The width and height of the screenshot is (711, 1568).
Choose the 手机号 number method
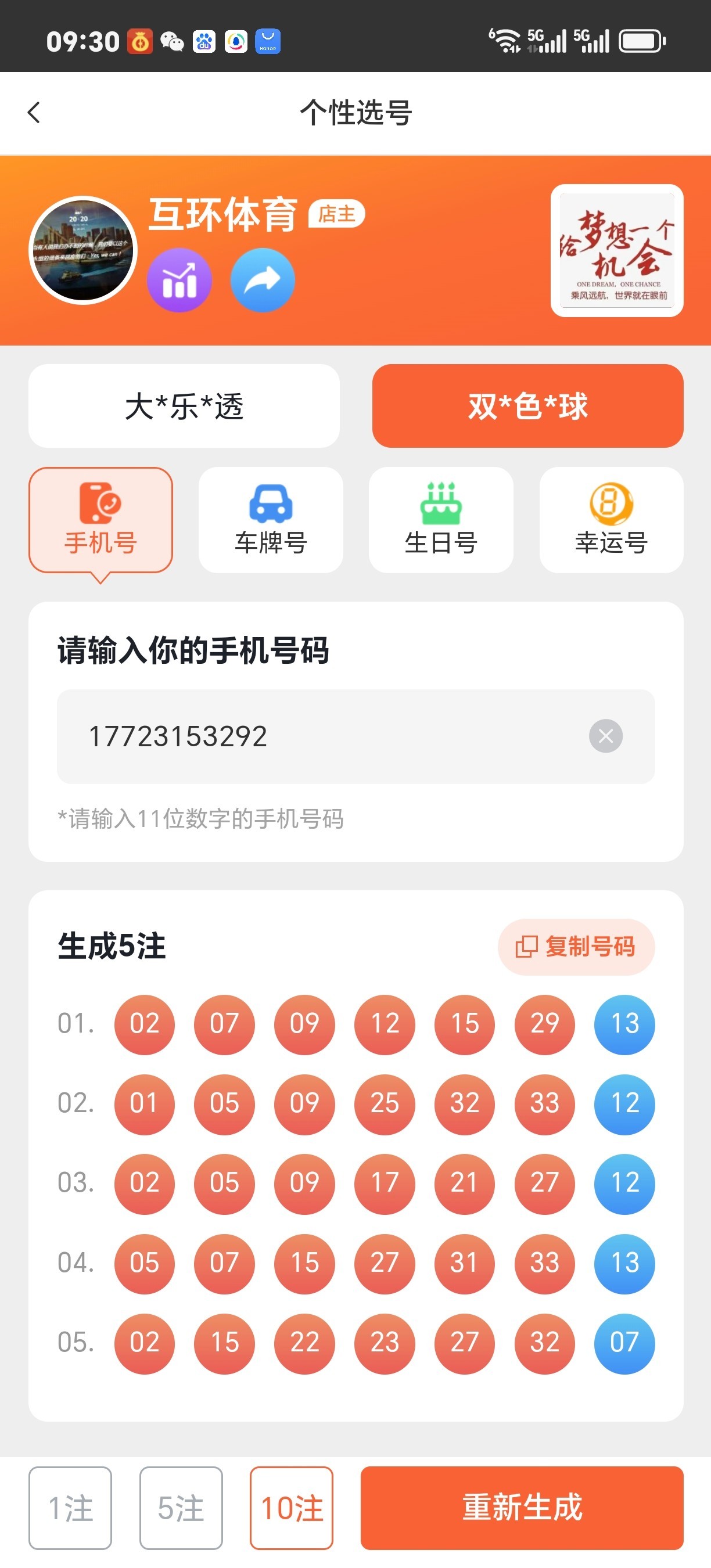click(100, 520)
